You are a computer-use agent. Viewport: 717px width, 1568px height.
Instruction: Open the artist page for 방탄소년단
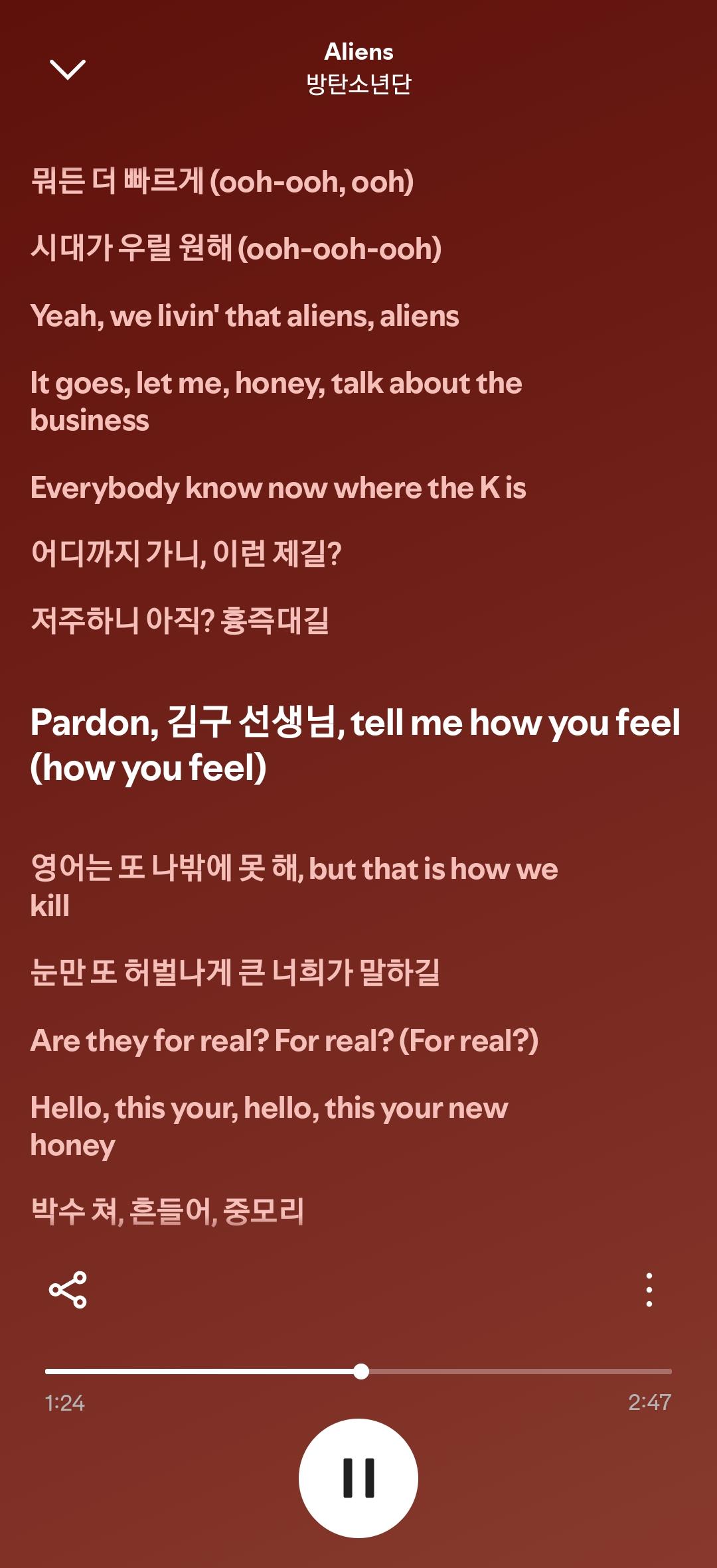(x=358, y=83)
